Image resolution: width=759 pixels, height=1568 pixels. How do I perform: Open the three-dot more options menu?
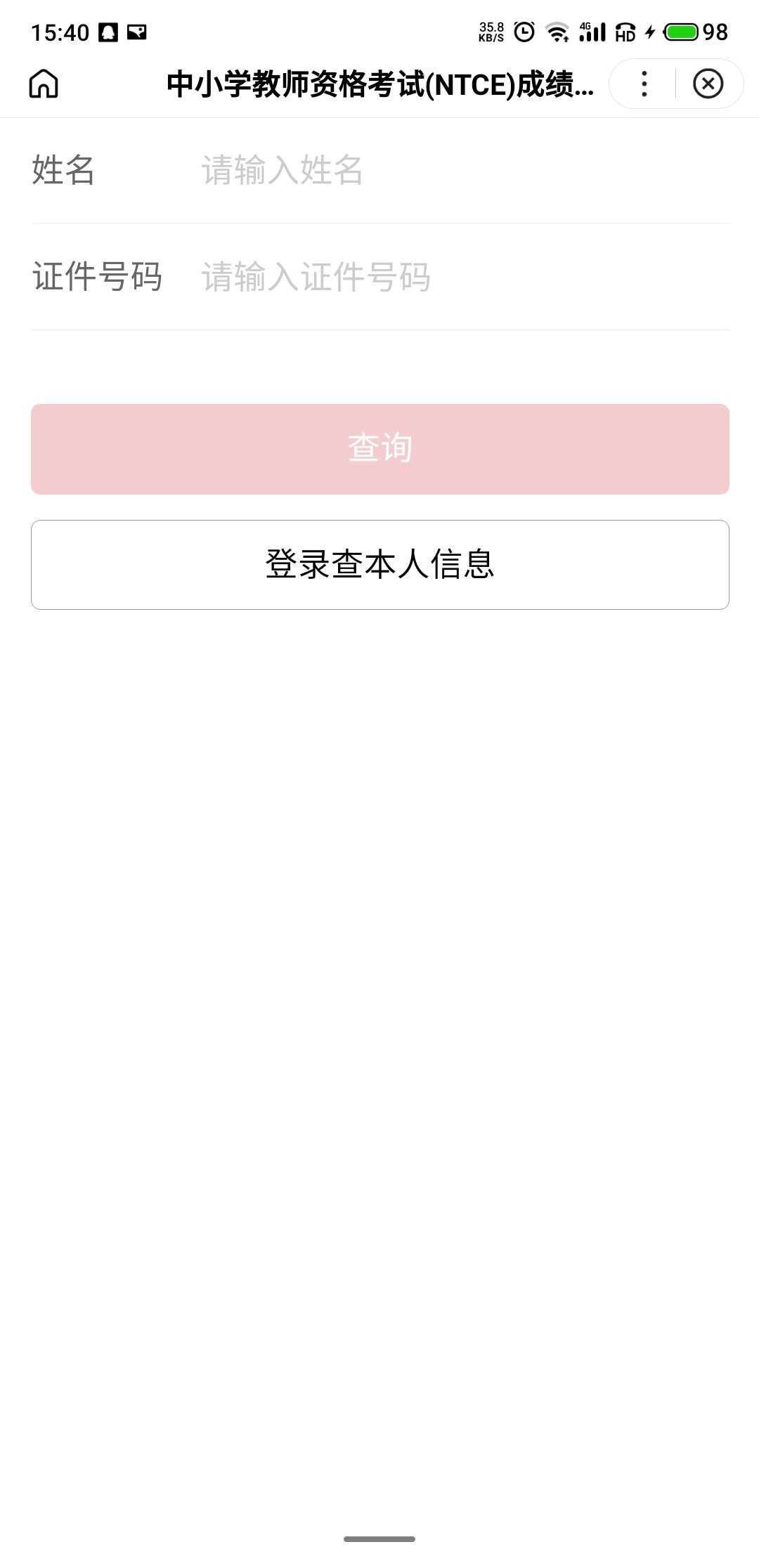644,84
